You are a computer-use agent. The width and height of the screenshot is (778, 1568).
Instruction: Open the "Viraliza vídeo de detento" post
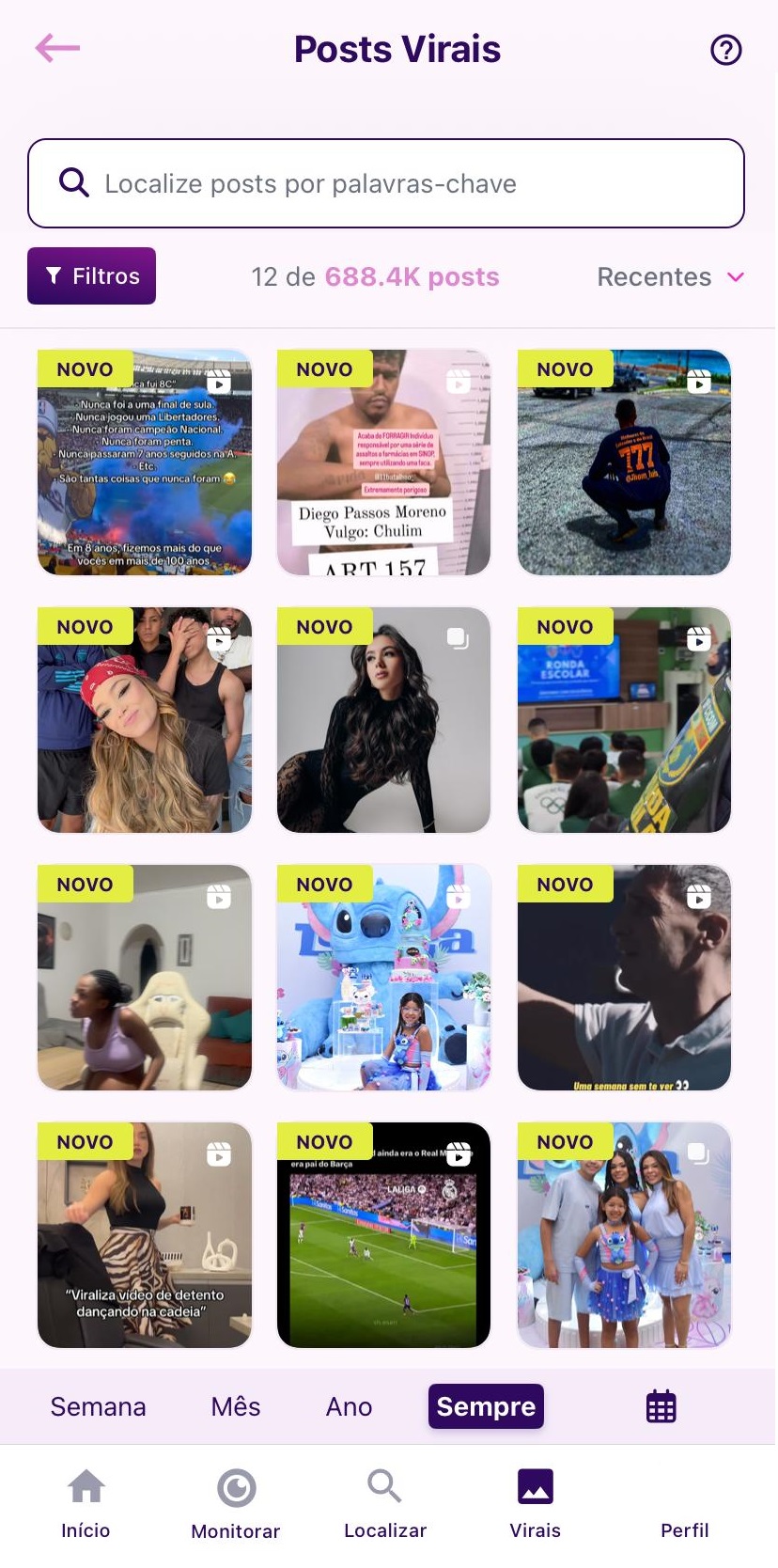point(145,1235)
